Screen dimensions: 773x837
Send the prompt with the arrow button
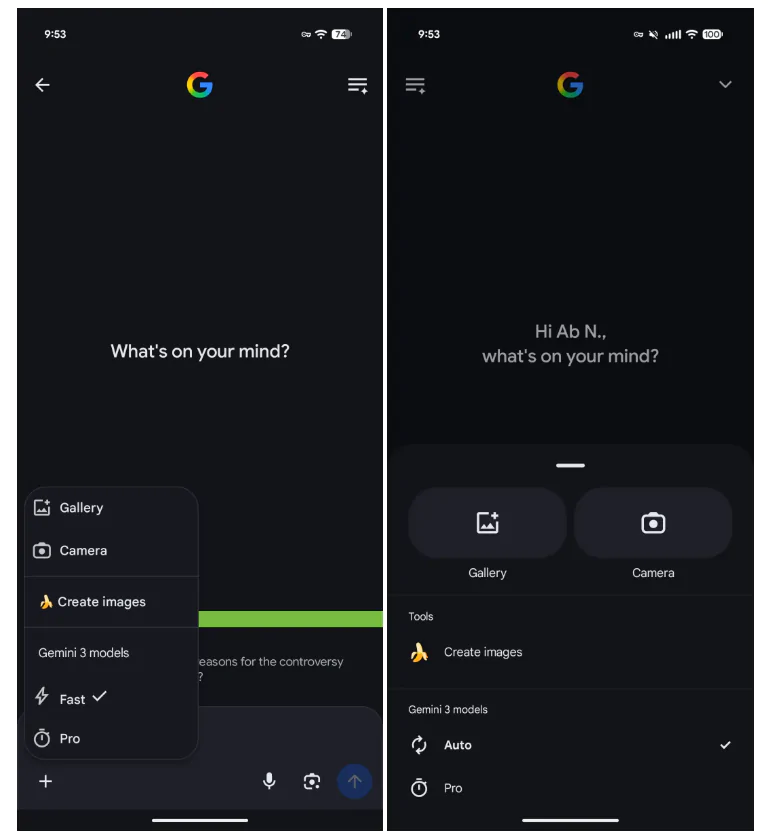(x=354, y=781)
